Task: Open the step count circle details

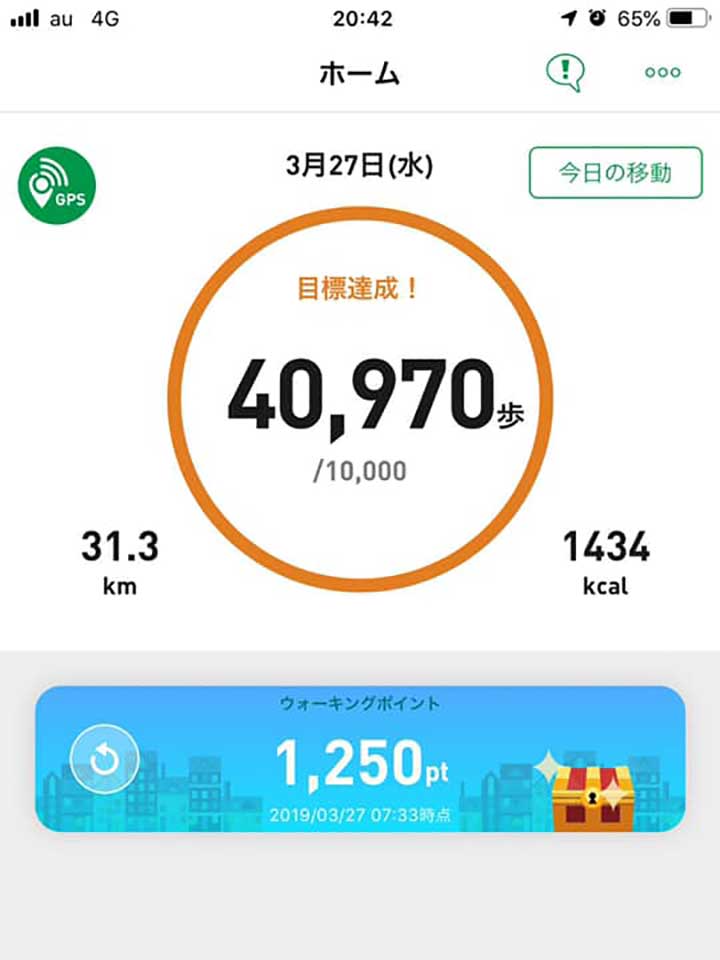Action: [360, 400]
